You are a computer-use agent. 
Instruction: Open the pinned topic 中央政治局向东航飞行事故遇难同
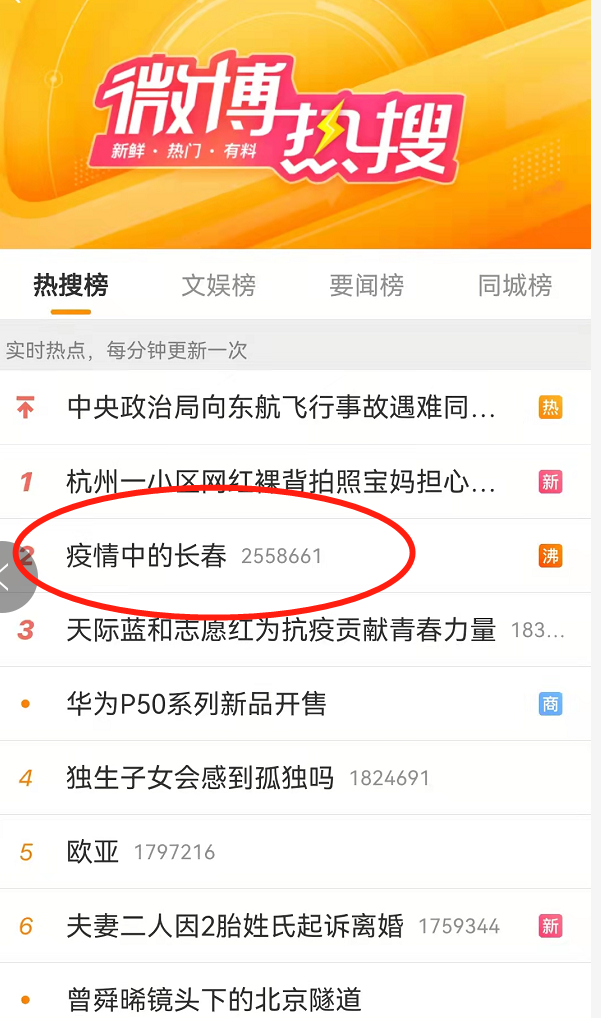click(x=281, y=408)
